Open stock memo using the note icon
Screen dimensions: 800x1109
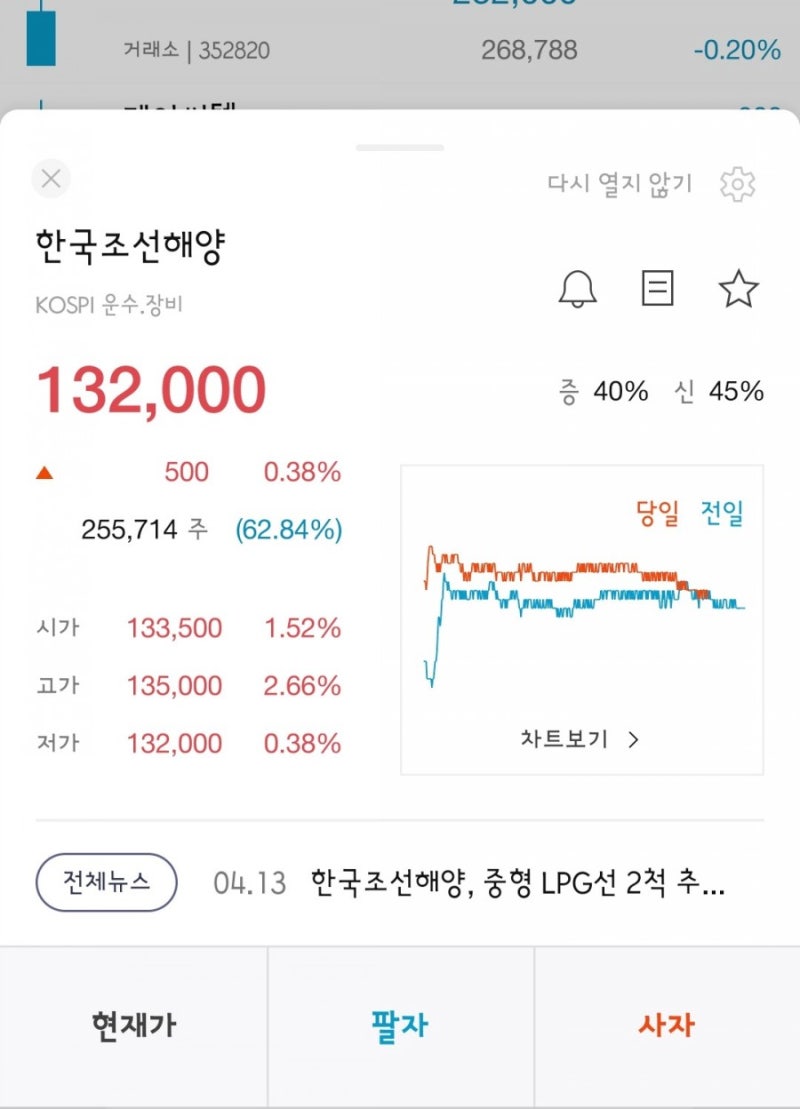point(657,288)
